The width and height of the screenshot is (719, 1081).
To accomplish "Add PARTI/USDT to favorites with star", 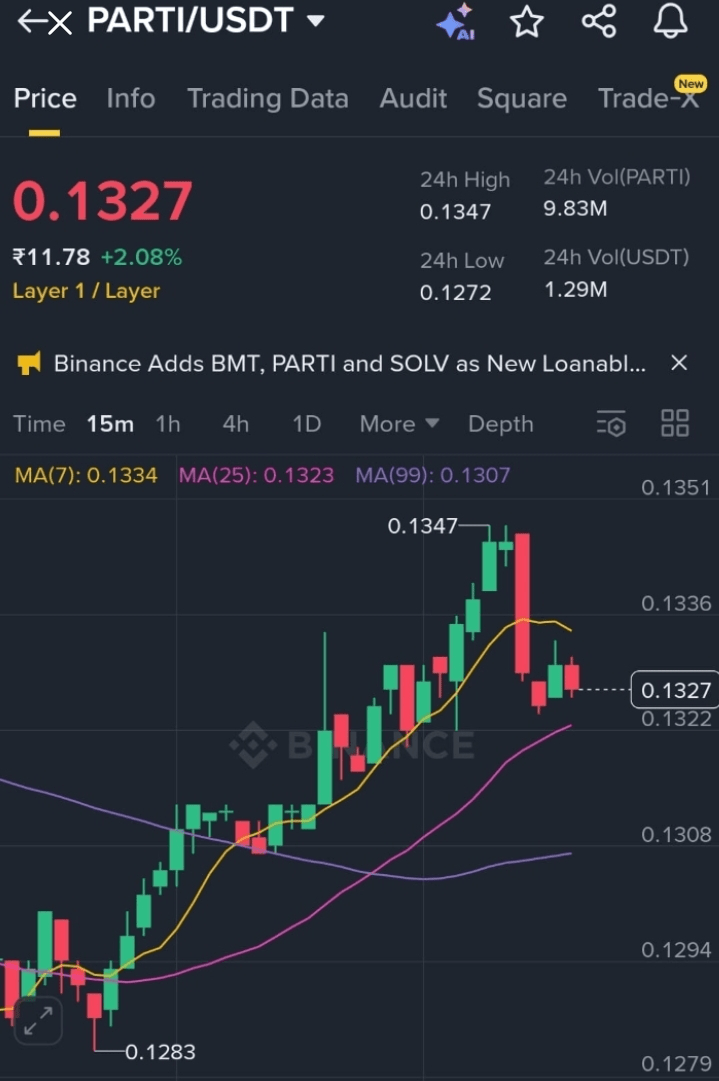I will 527,21.
